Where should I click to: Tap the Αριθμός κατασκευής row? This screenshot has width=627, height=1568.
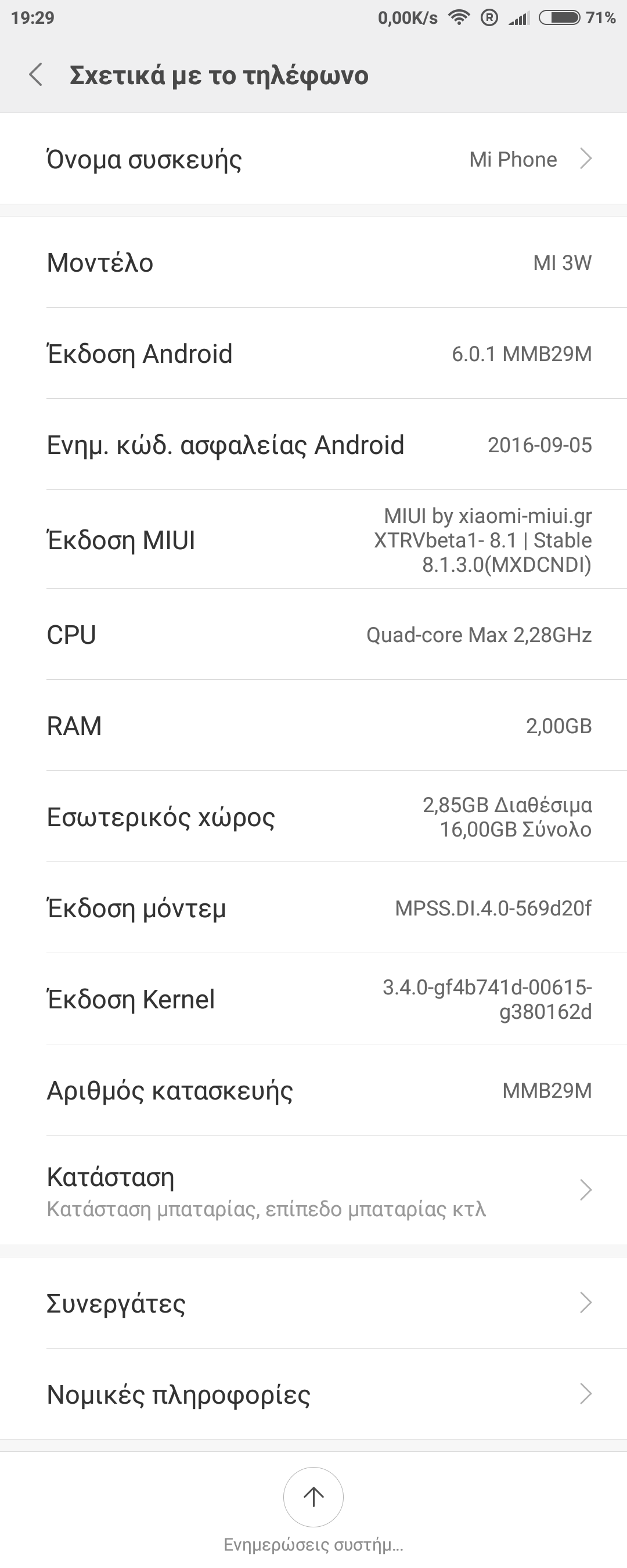313,1090
